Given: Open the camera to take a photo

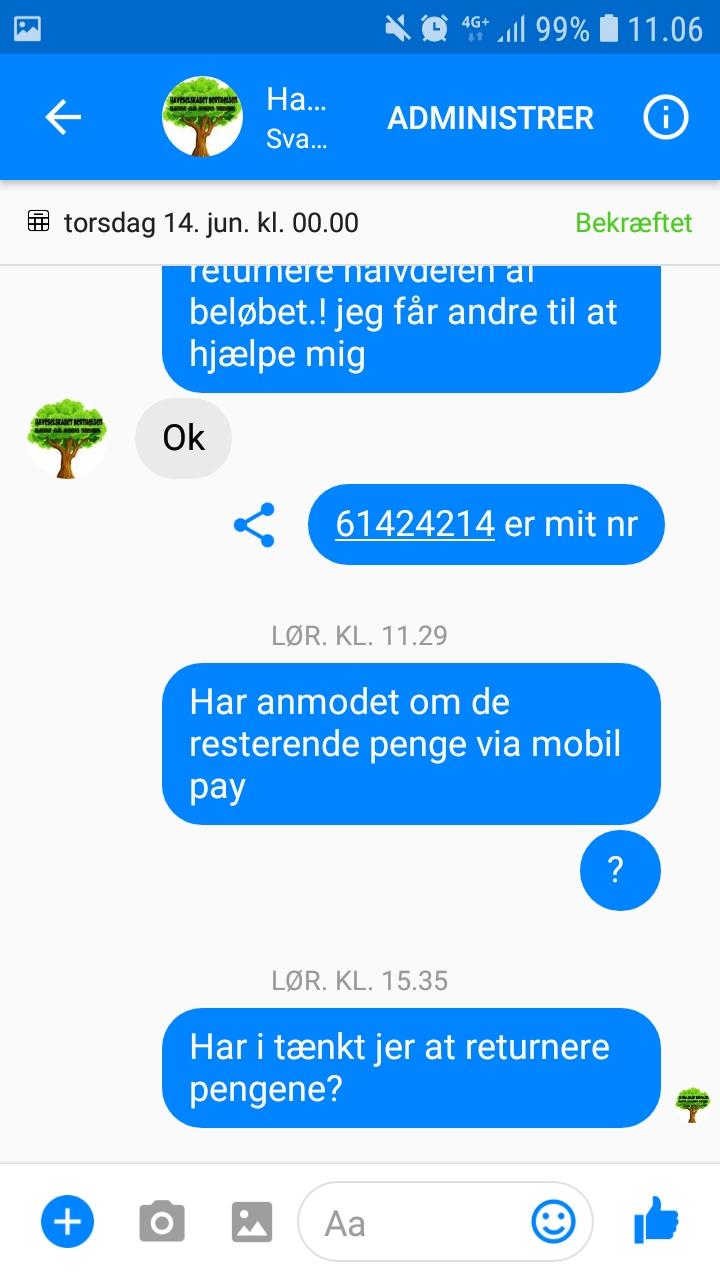Looking at the screenshot, I should click(x=162, y=1221).
